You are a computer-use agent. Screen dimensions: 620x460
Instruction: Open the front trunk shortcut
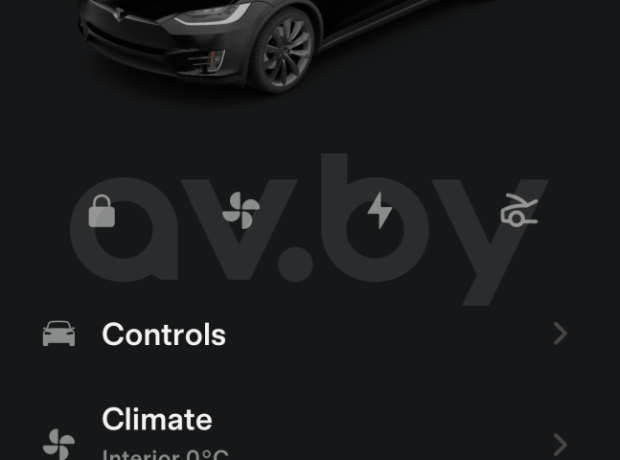pyautogui.click(x=519, y=211)
